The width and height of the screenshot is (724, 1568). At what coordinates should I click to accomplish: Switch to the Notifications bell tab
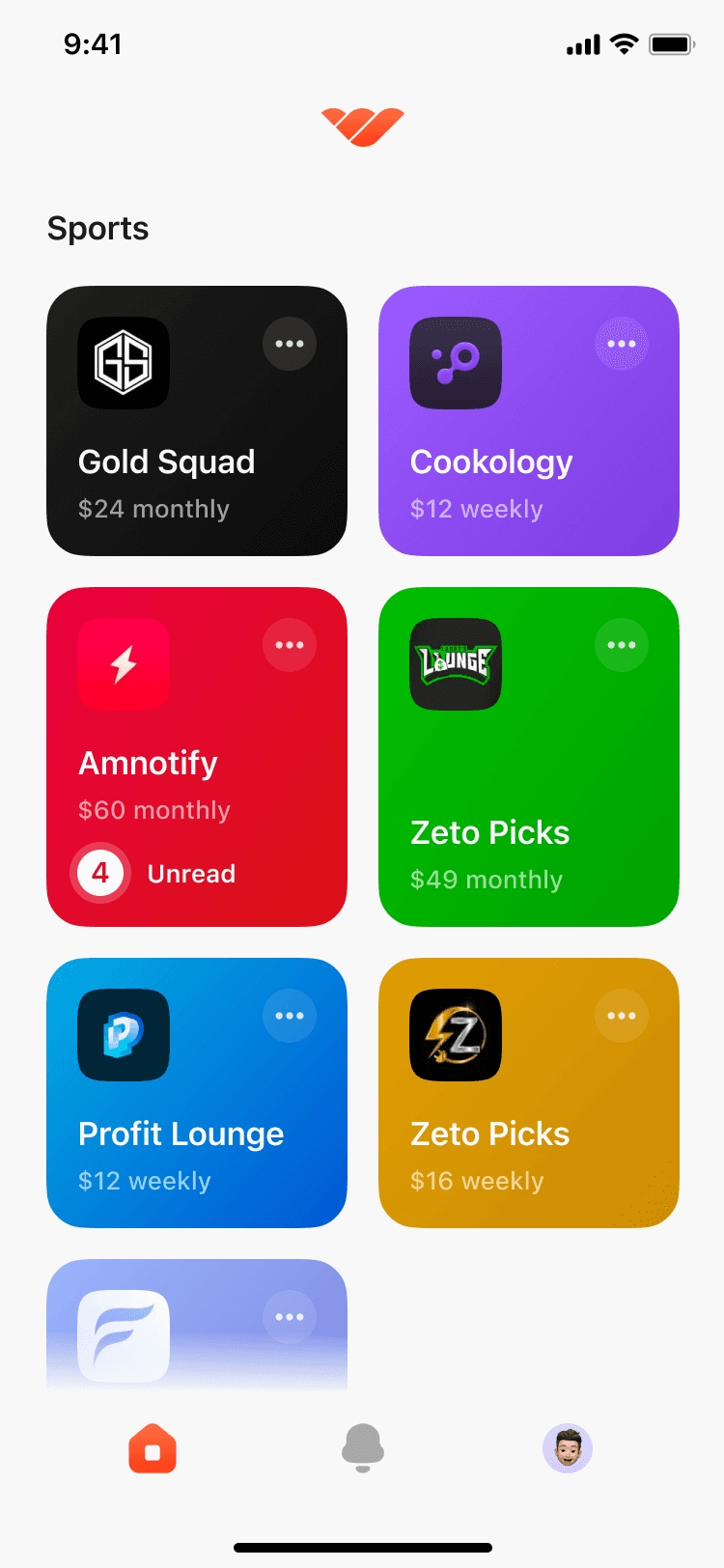coord(362,1448)
